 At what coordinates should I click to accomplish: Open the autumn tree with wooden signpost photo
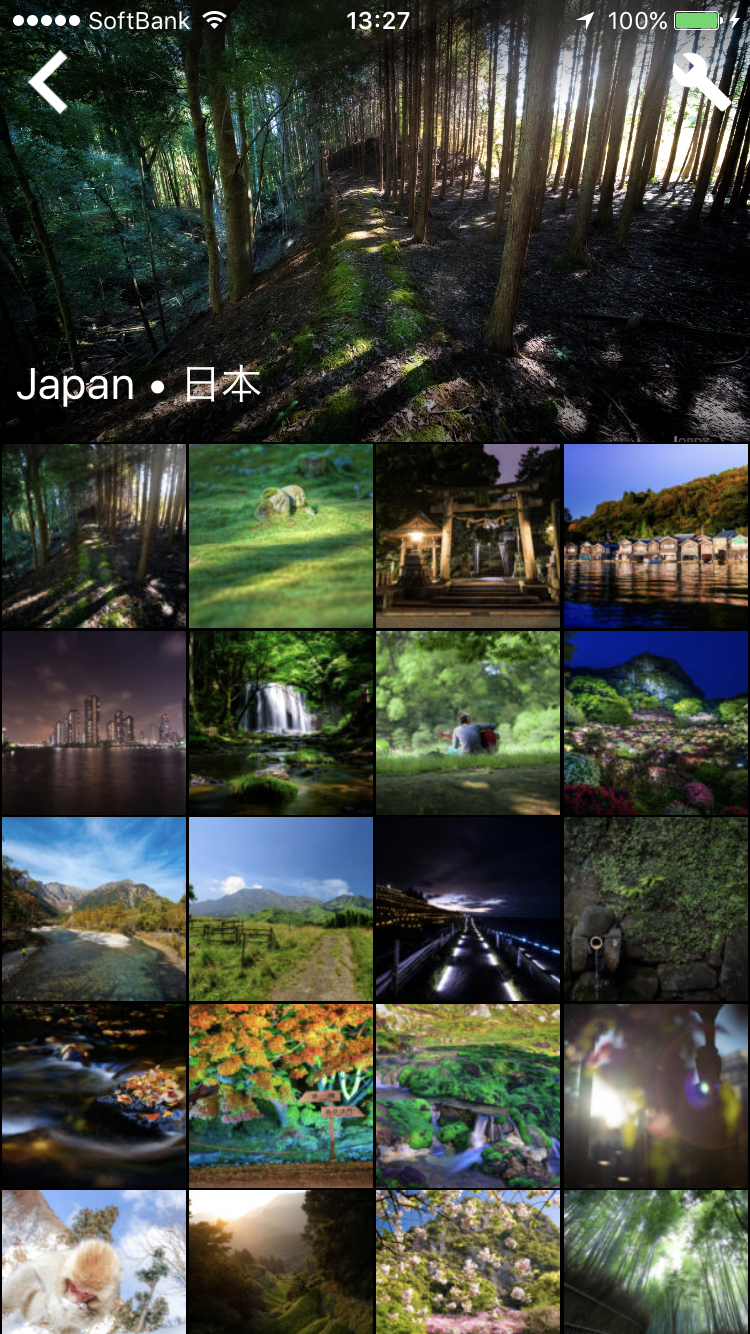pos(281,1097)
